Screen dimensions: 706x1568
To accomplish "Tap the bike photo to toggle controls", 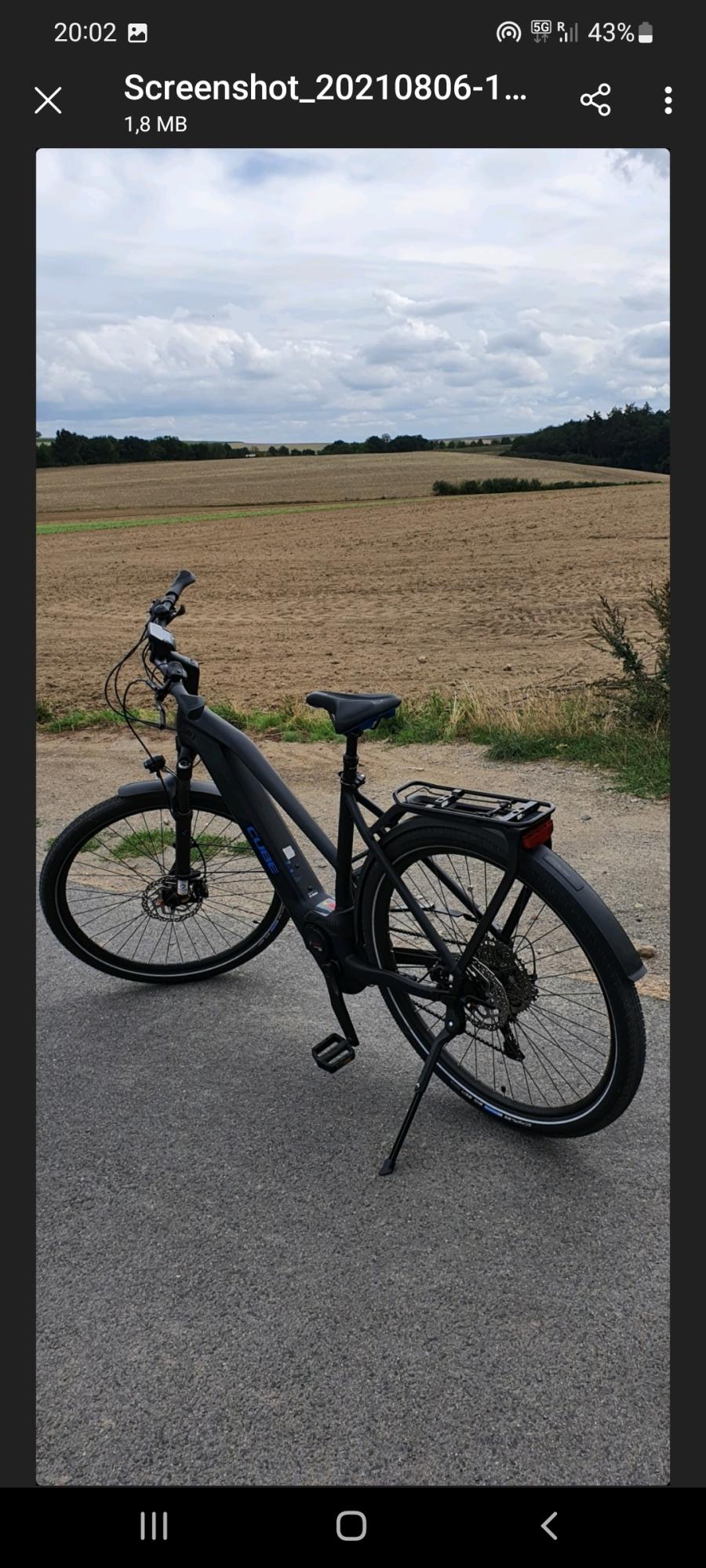I will [x=353, y=815].
